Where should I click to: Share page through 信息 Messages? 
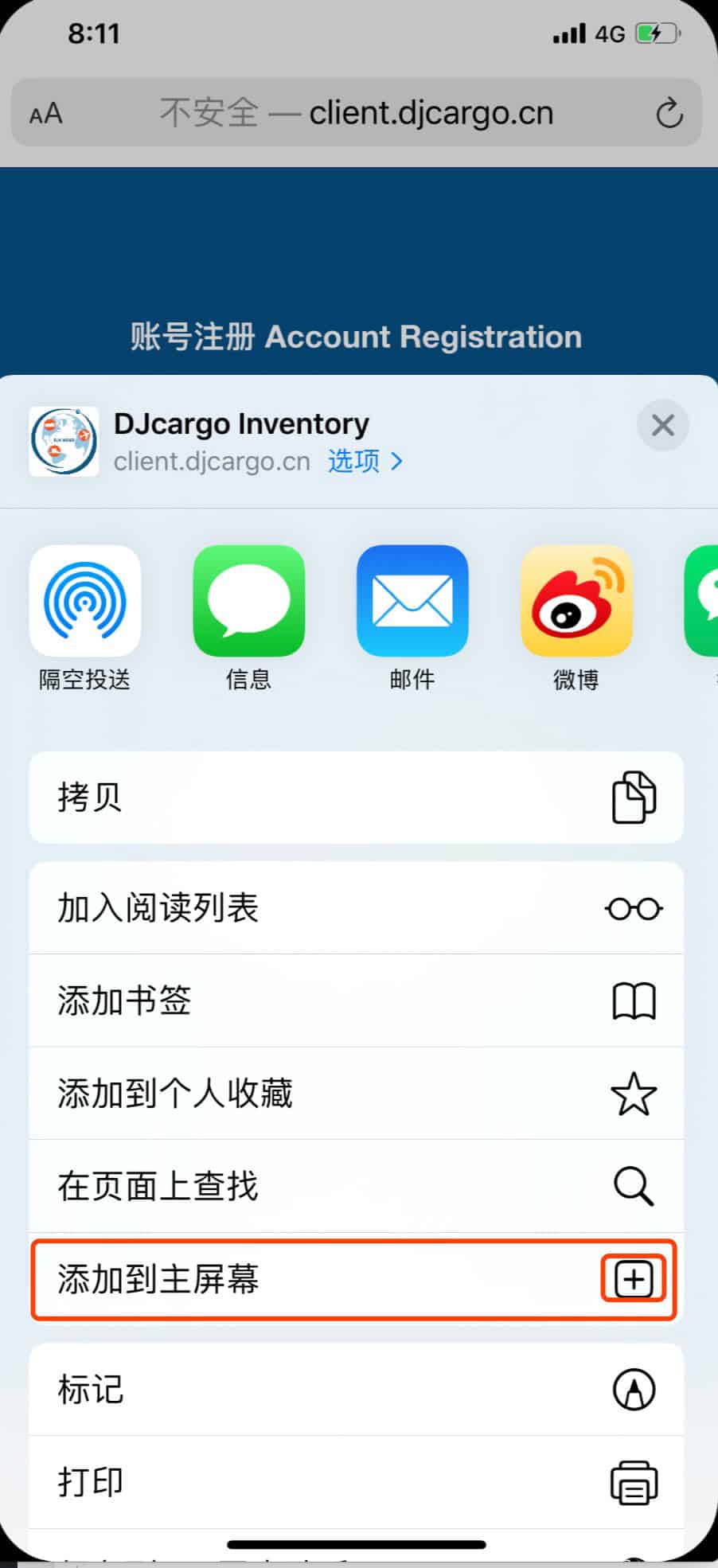248,602
